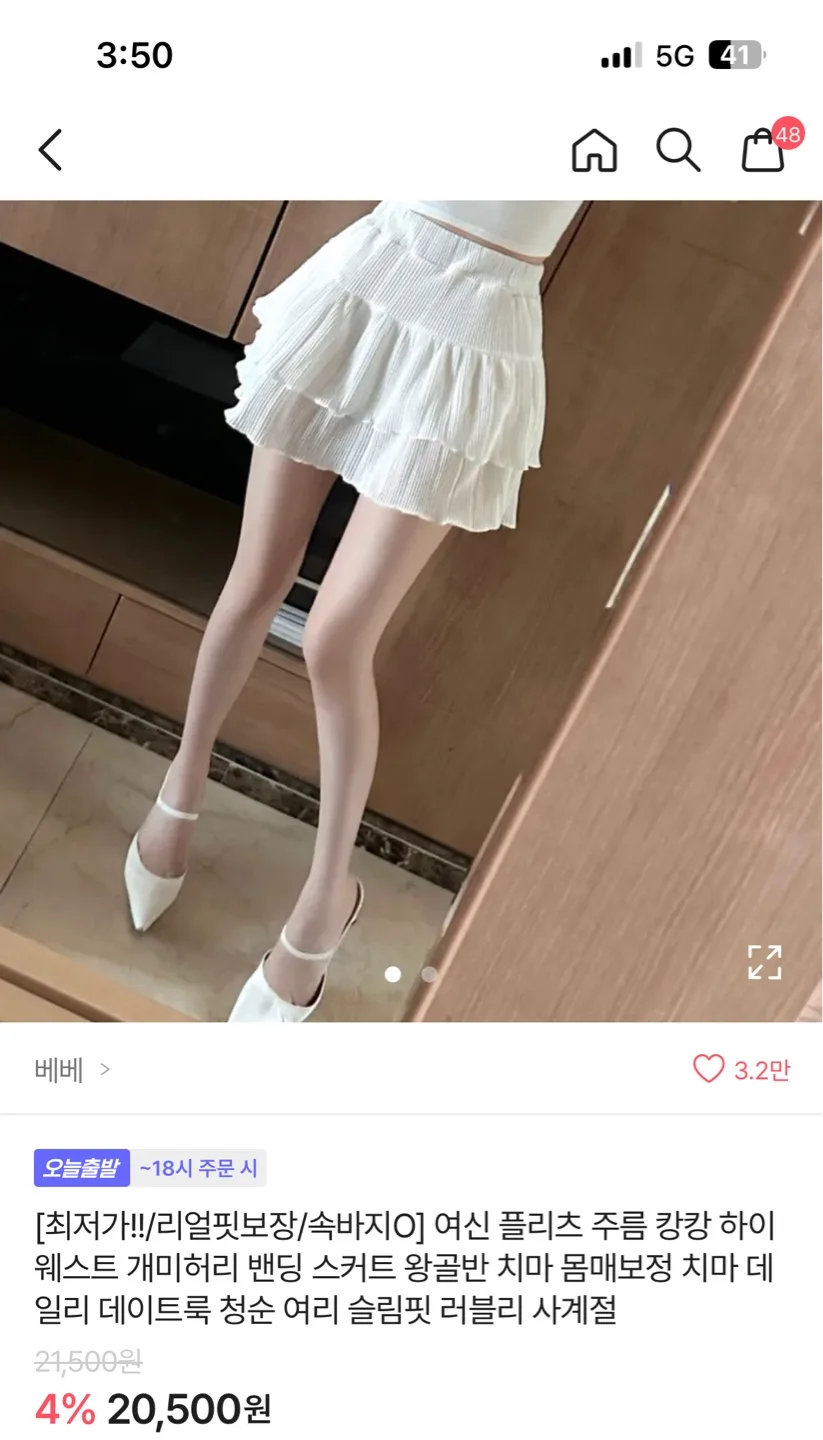Like this product with the heart
Image resolution: width=823 pixels, height=1440 pixels.
pos(708,1069)
